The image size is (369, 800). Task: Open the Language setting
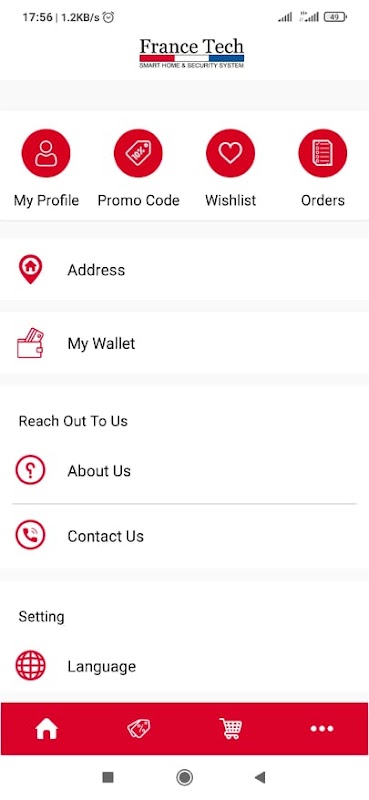pyautogui.click(x=184, y=666)
